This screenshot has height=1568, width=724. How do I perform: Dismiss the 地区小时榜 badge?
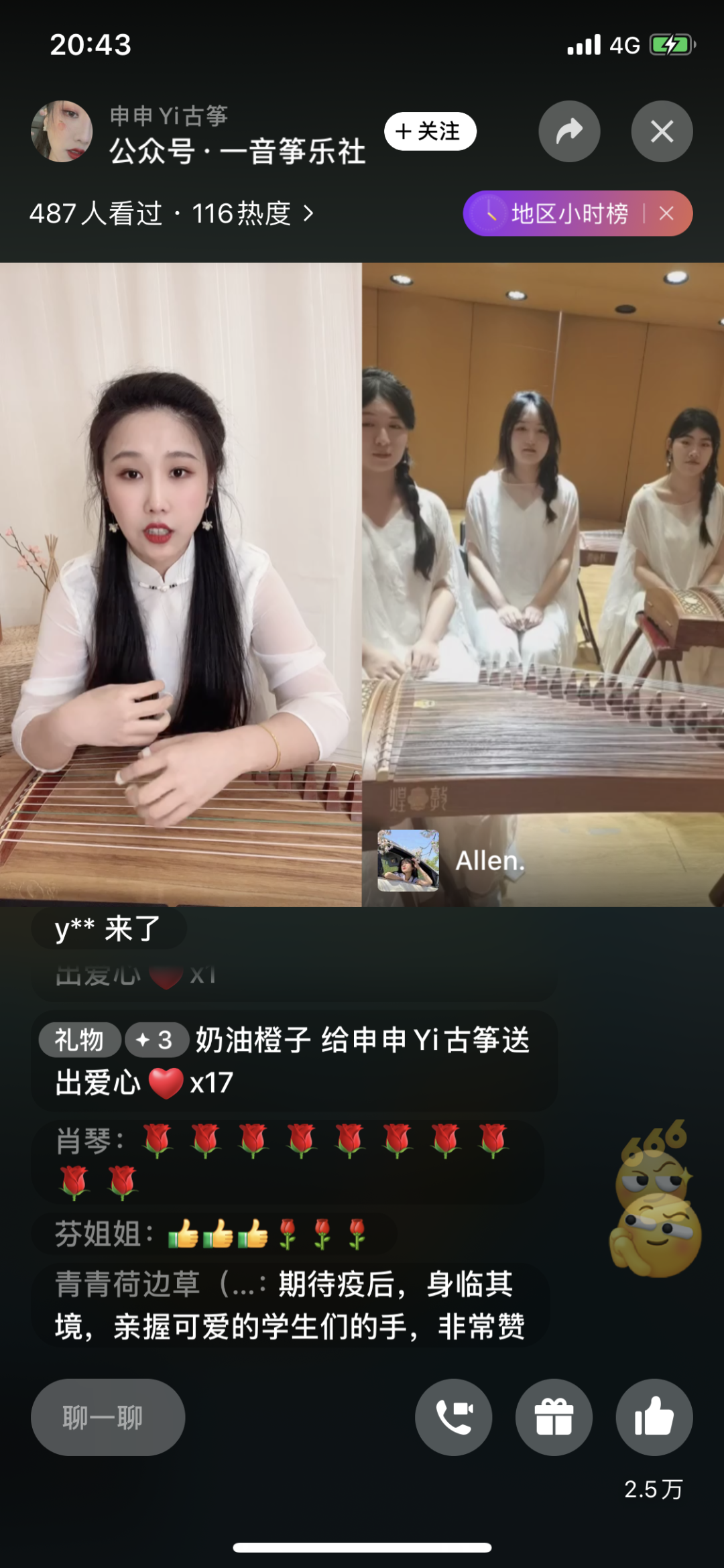pos(667,214)
